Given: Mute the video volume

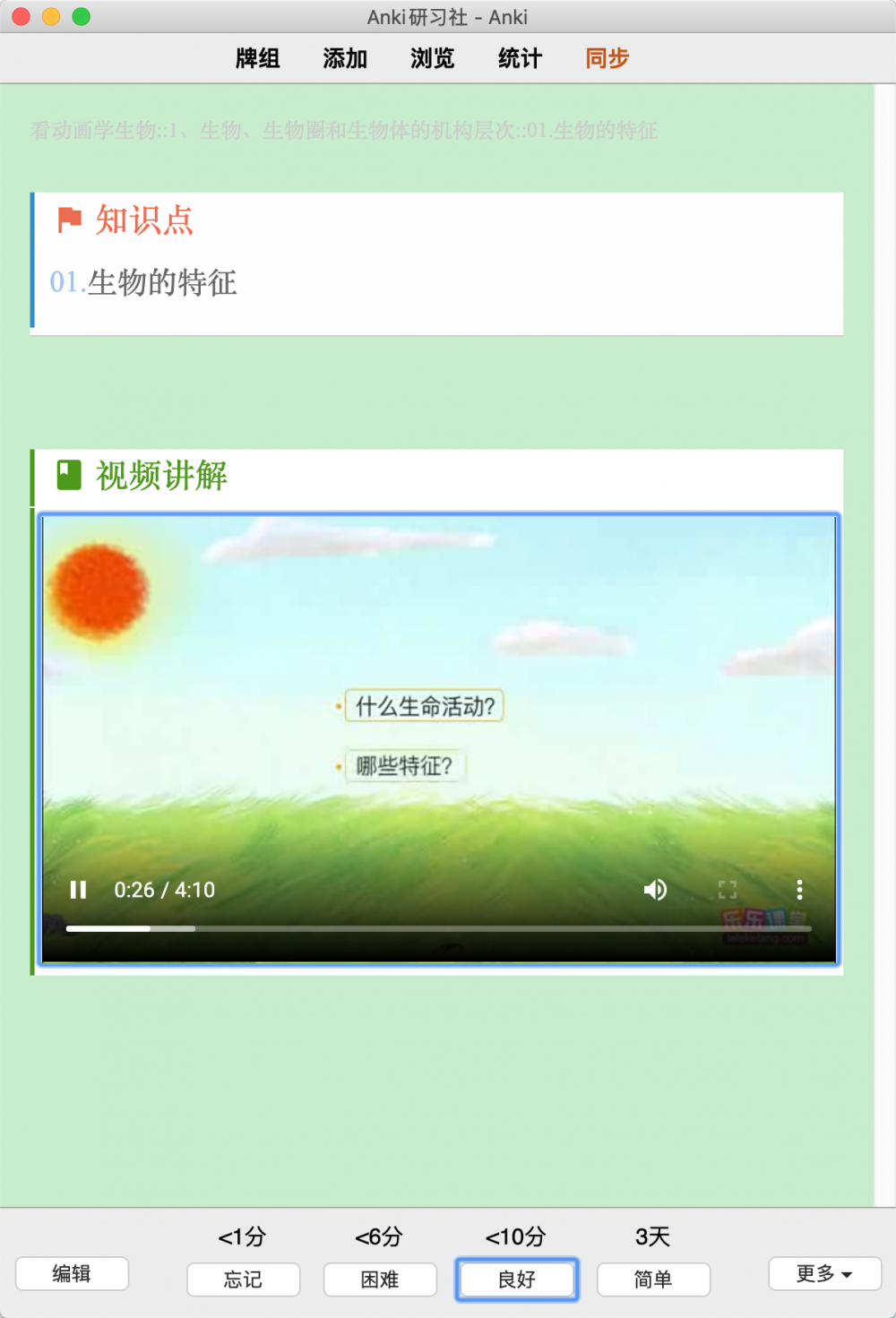Looking at the screenshot, I should pyautogui.click(x=655, y=890).
